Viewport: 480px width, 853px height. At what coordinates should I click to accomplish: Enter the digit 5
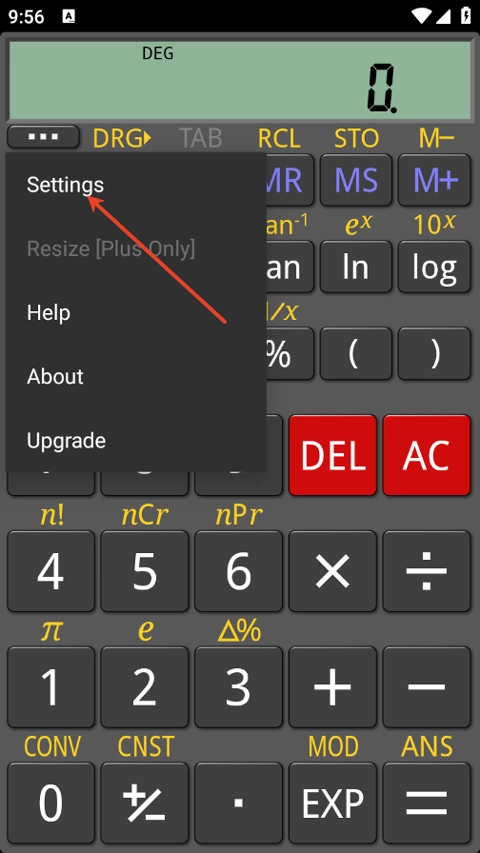coord(145,571)
